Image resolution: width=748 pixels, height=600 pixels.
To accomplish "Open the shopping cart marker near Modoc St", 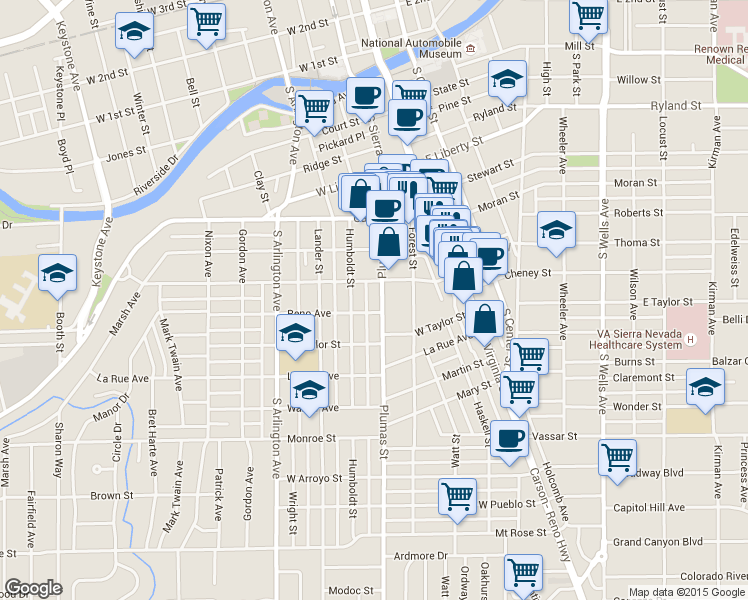I will pyautogui.click(x=523, y=573).
